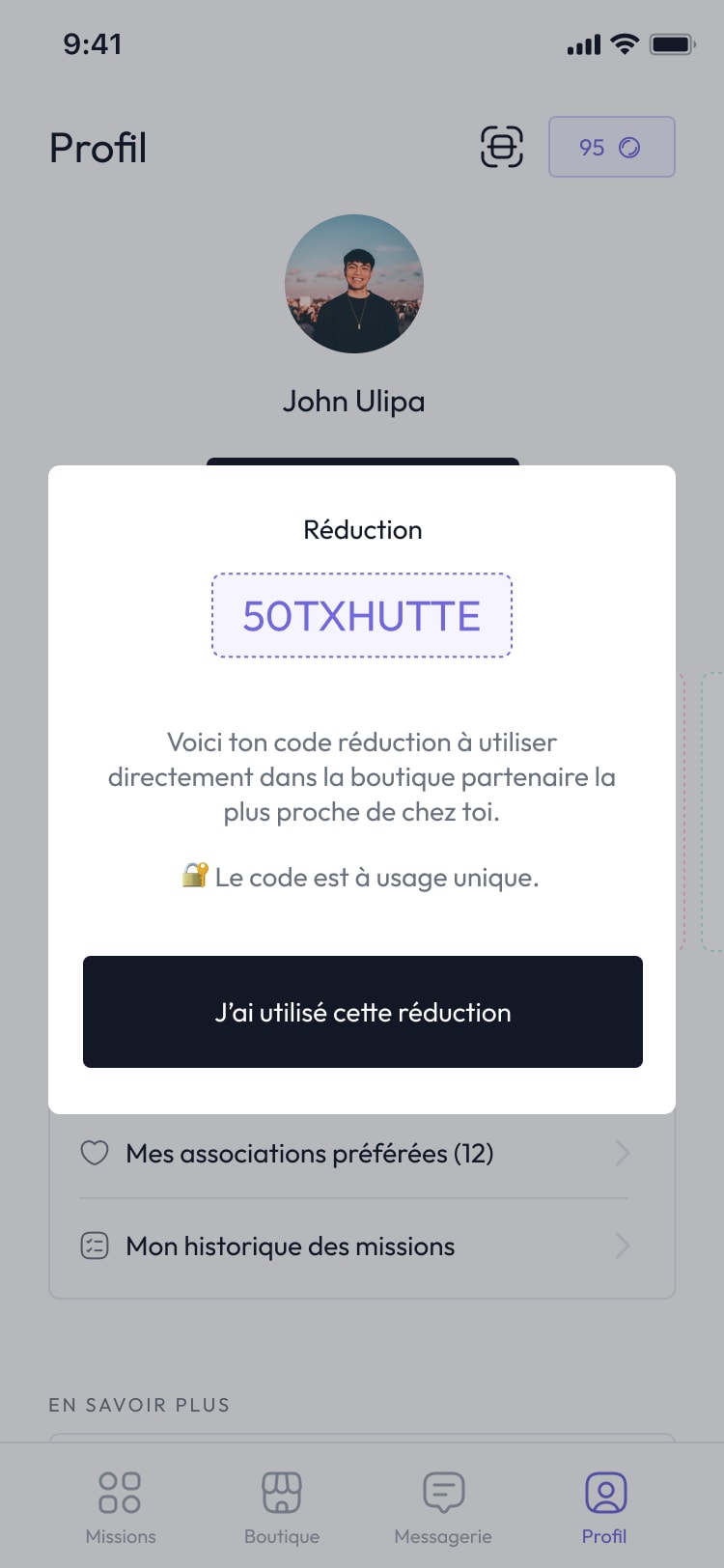Open the scan icon next to Profil
Screen dimensions: 724x1568
pyautogui.click(x=502, y=147)
